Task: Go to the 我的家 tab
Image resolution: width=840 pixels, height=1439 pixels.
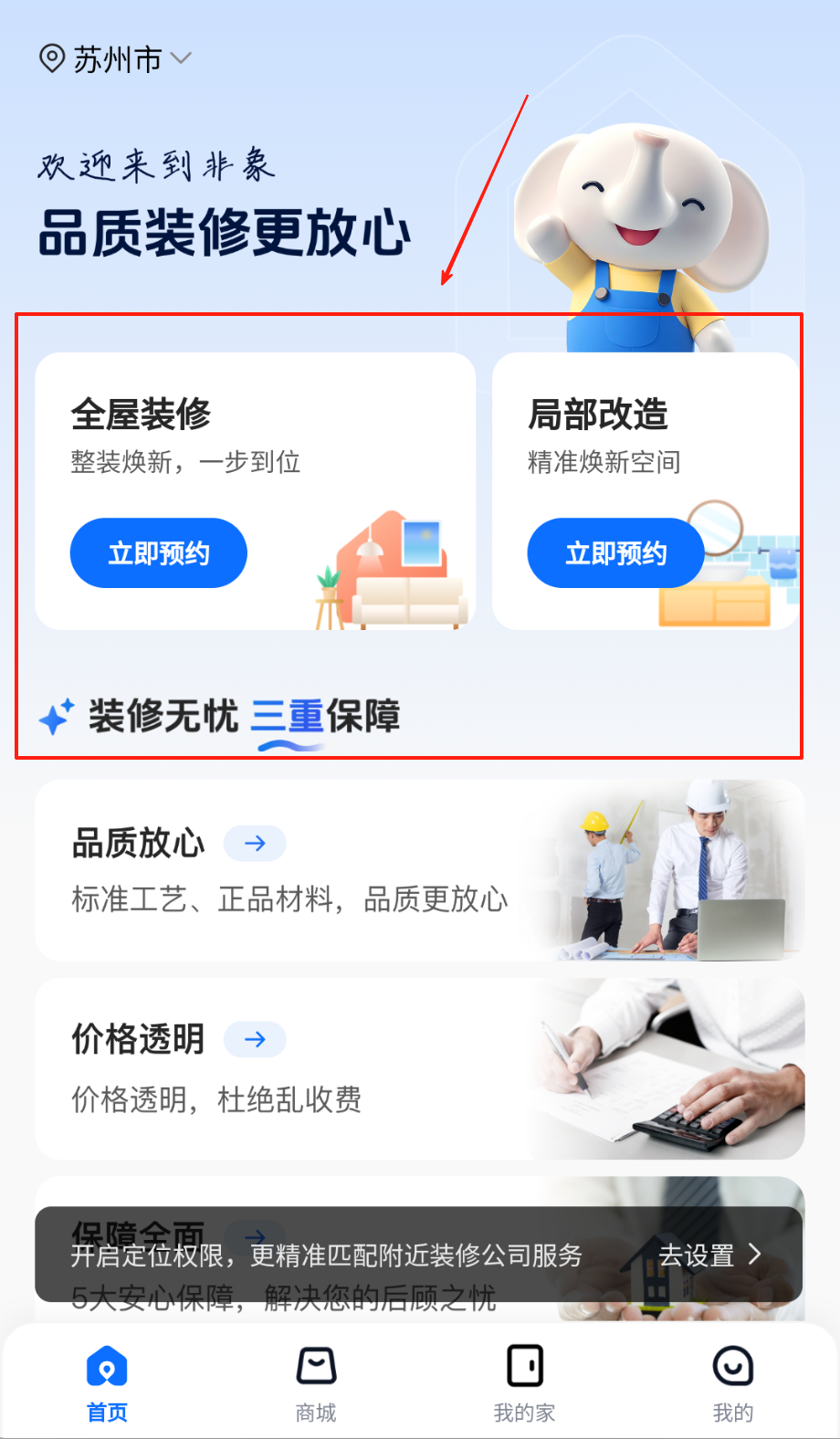Action: point(524,1383)
